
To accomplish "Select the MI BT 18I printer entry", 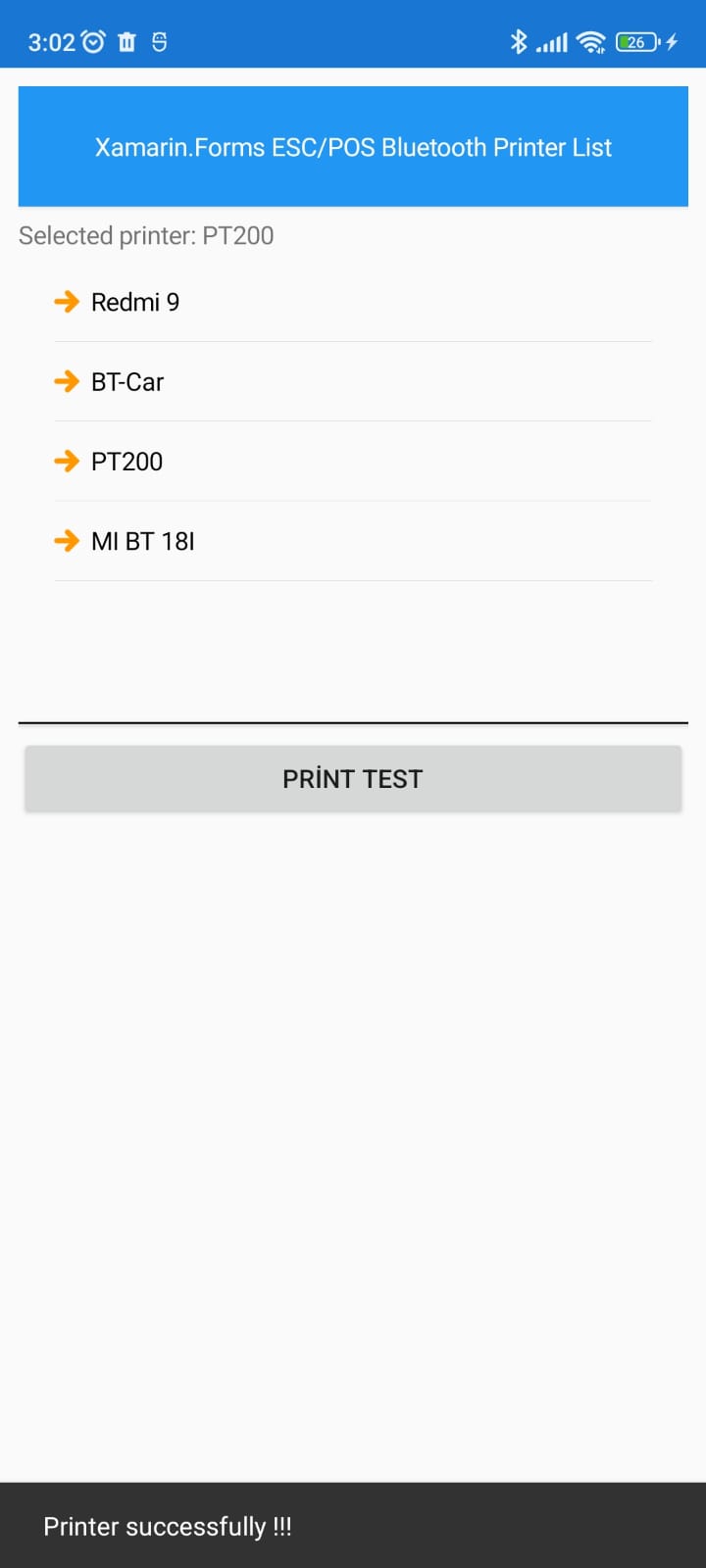I will pyautogui.click(x=142, y=540).
